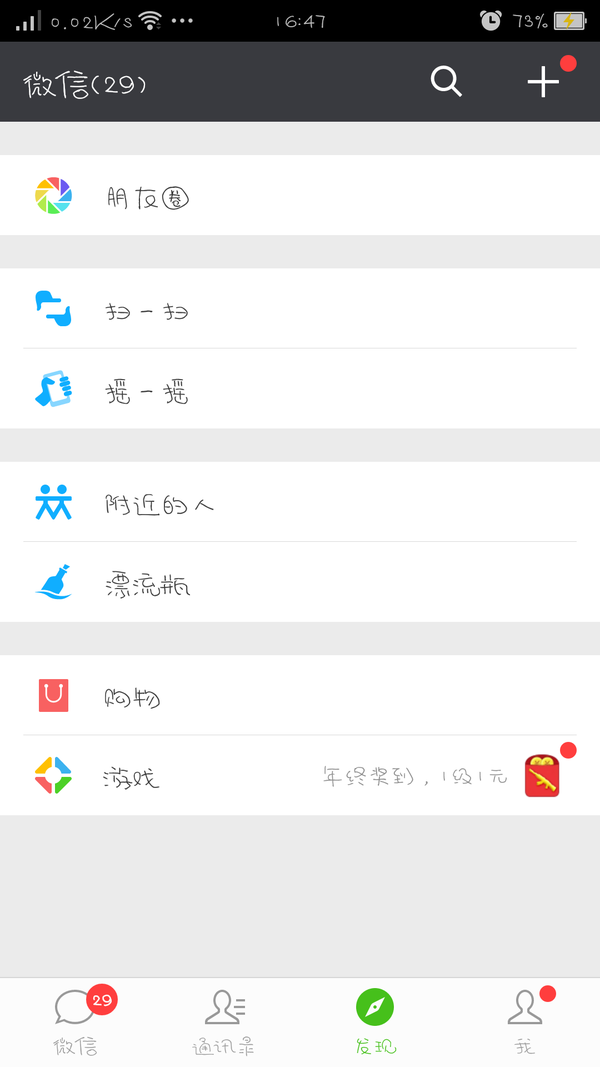Open the search magnifier icon
Screen dimensions: 600x1067
[x=446, y=82]
